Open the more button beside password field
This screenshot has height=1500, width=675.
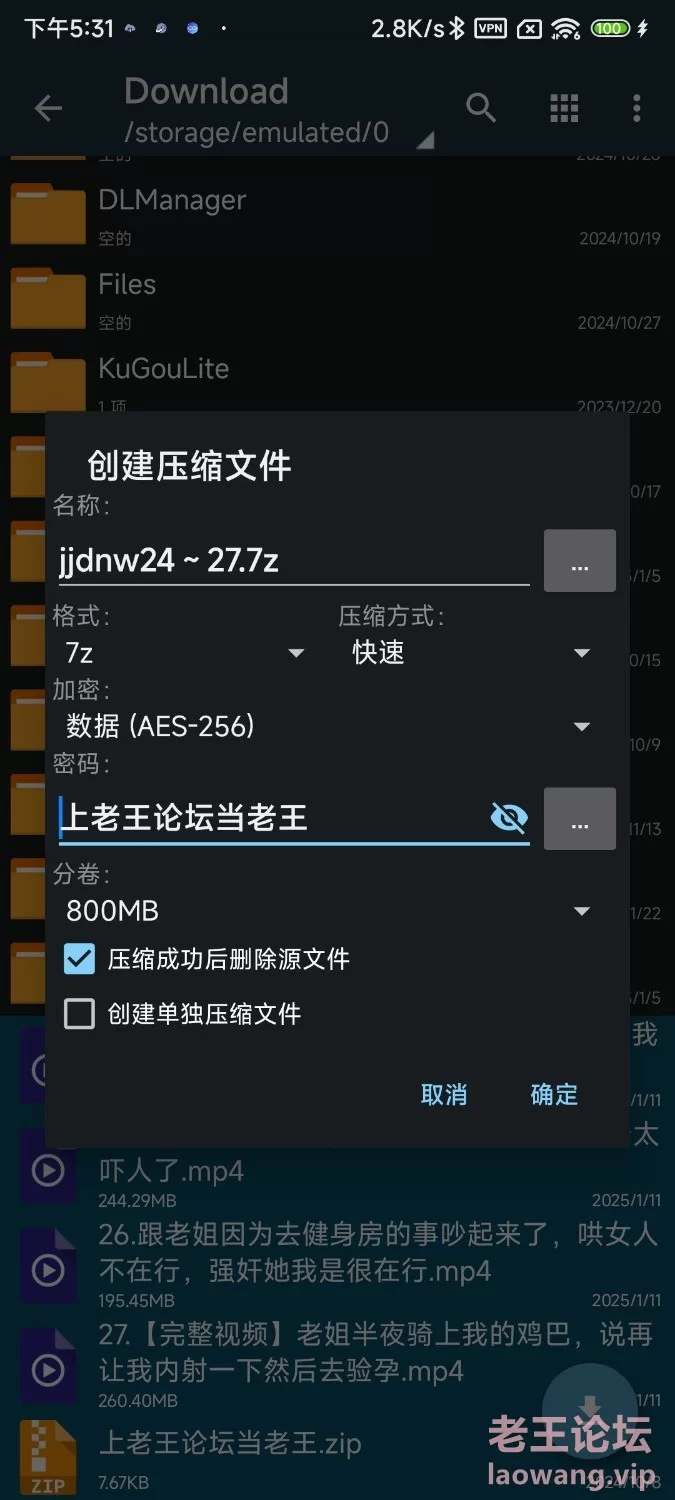coord(579,819)
